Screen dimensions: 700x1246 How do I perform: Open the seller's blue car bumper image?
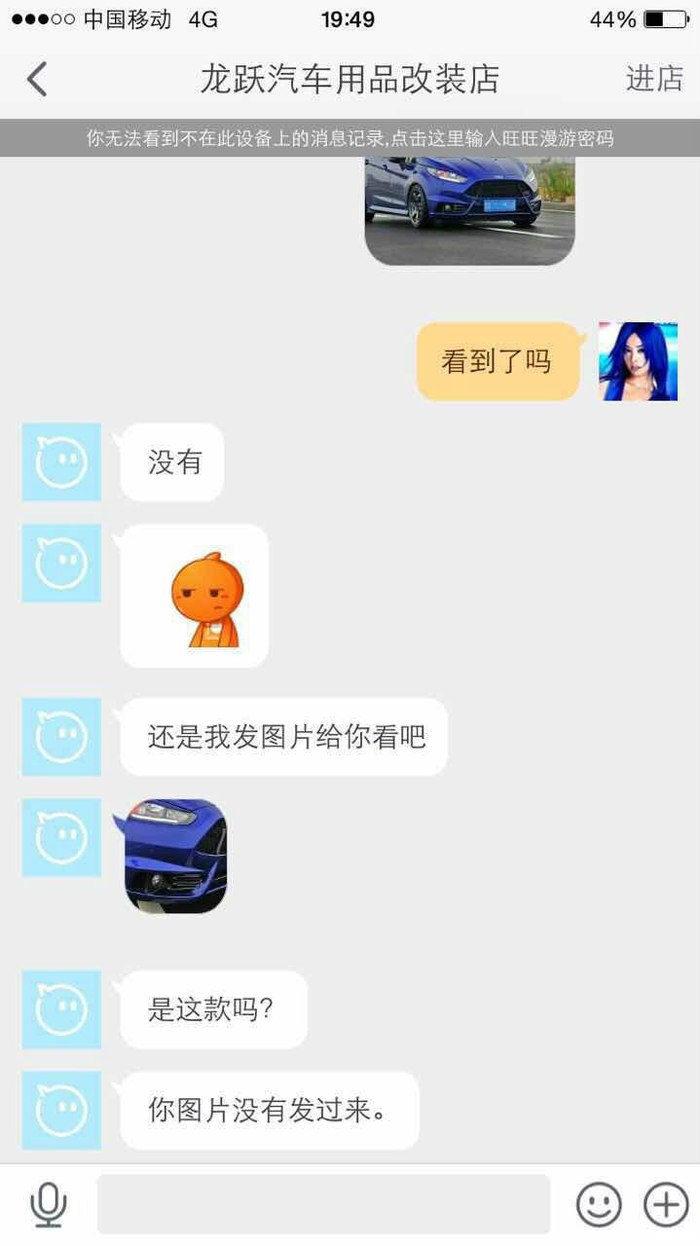pyautogui.click(x=176, y=855)
